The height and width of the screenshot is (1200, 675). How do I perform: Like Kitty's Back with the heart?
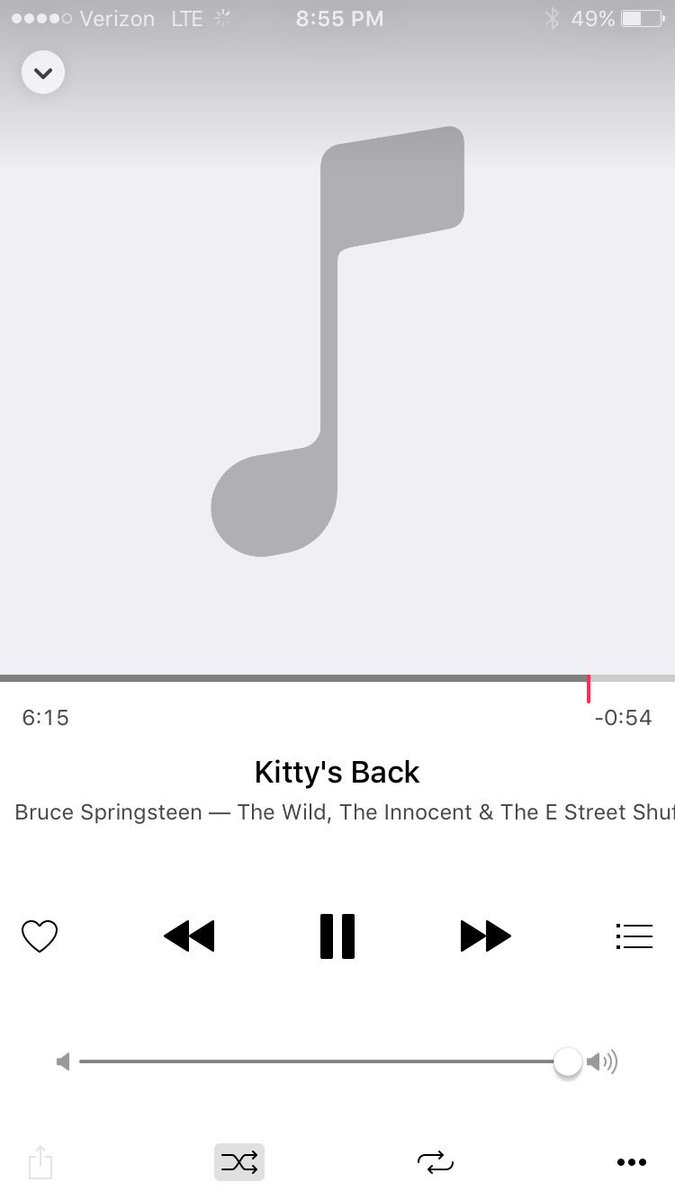[40, 936]
